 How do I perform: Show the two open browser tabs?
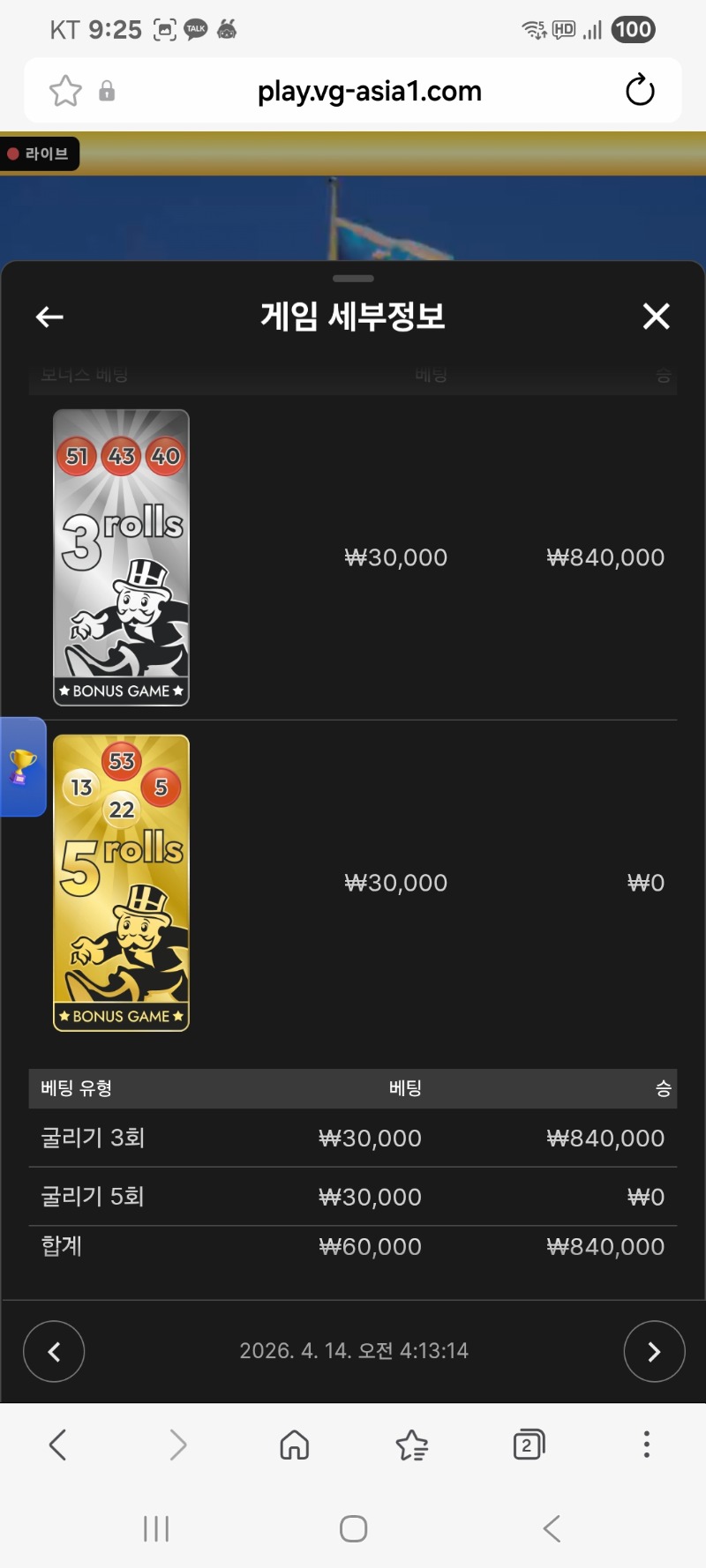point(528,1445)
